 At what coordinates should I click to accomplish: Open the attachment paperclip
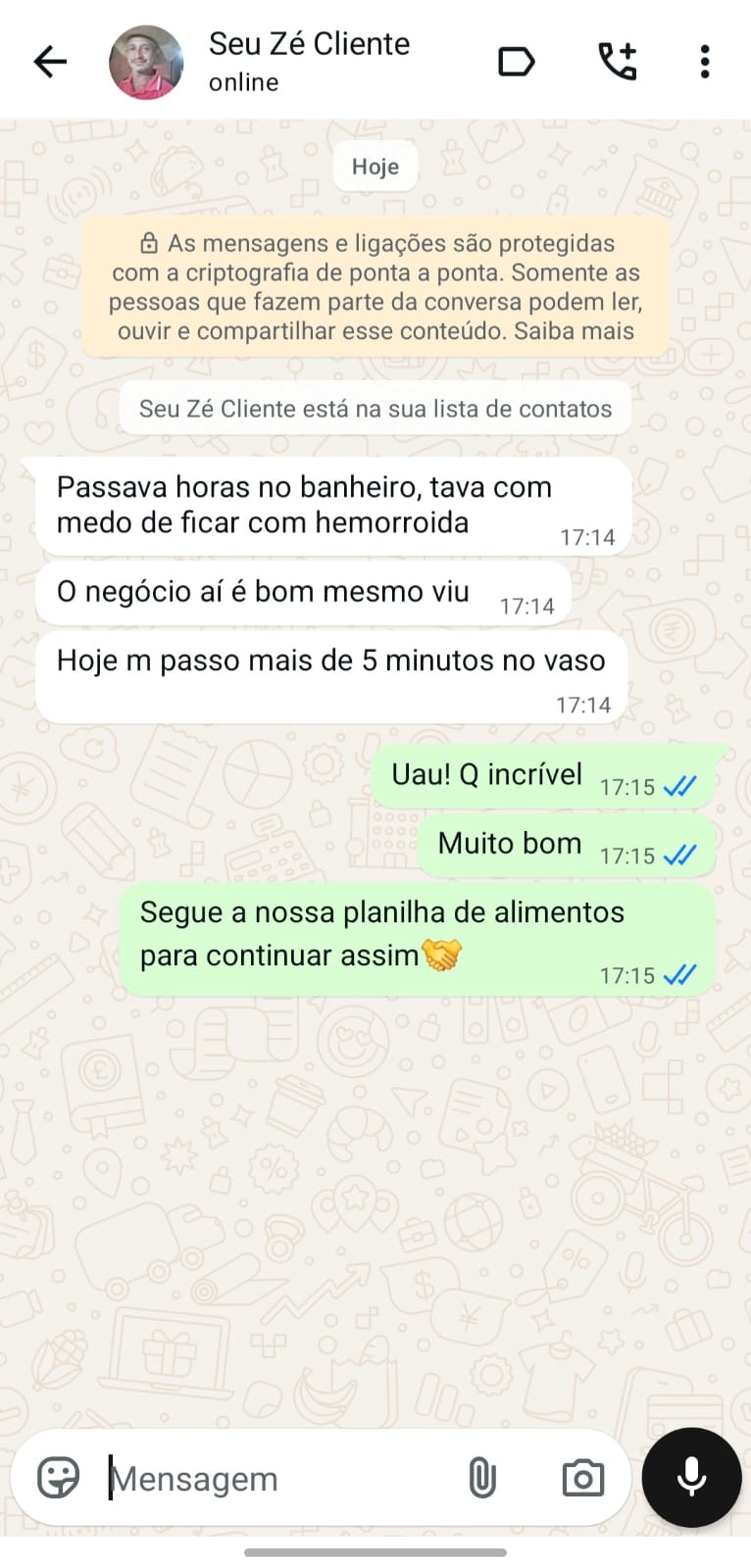pyautogui.click(x=482, y=1478)
